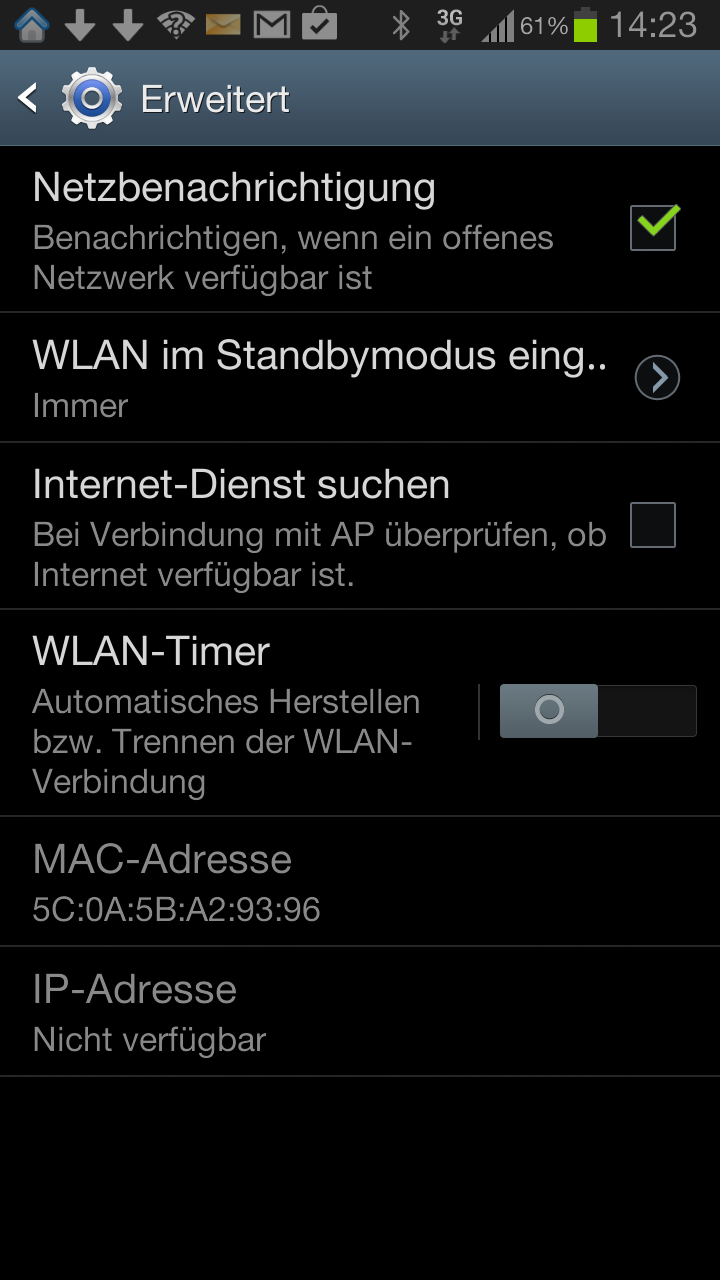Enable the Internet-Dienst suchen checkbox
This screenshot has width=720, height=1280.
(653, 525)
